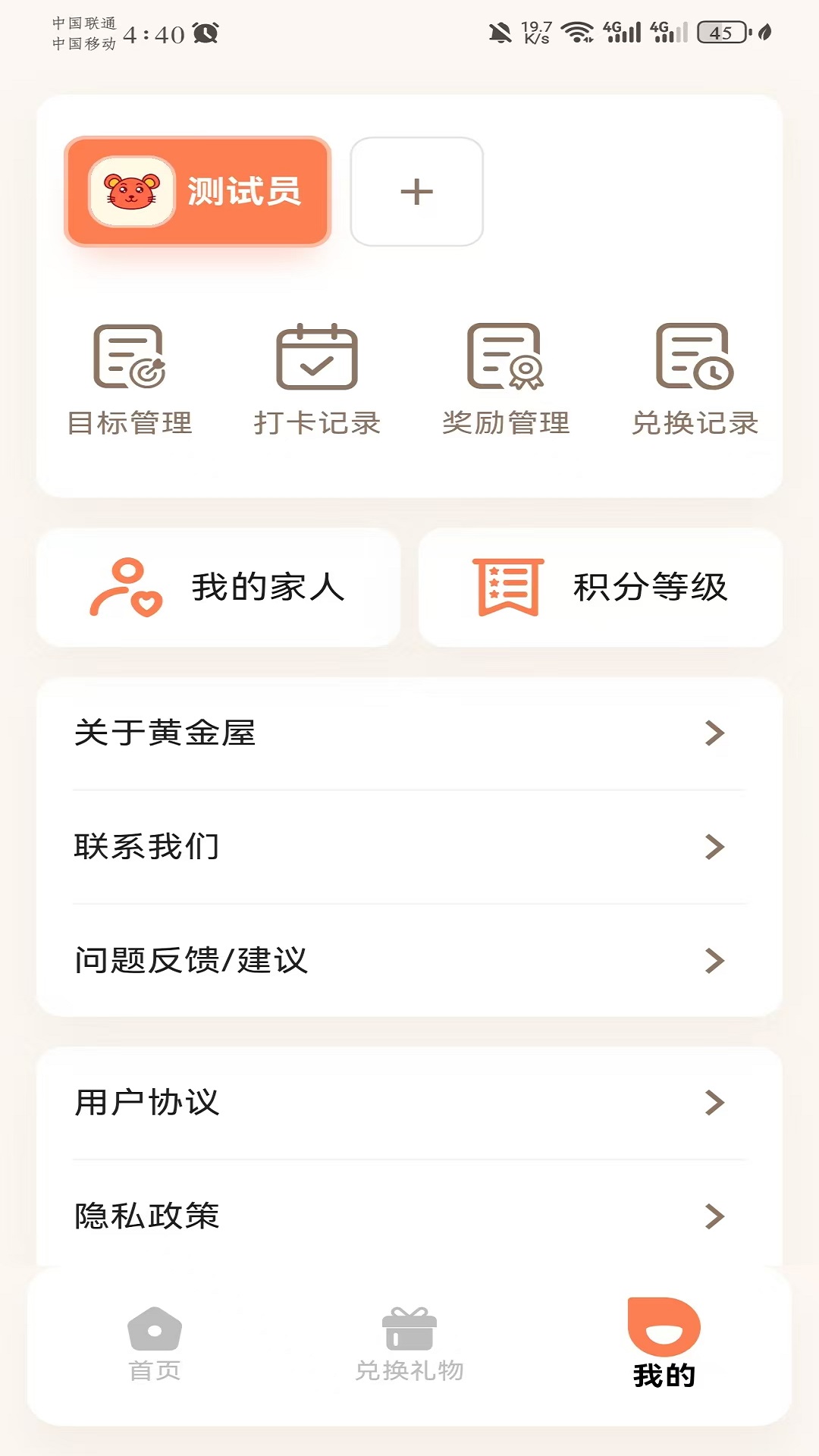Tap the alarm clock status bar icon
Screen dimensions: 819x1456
click(203, 32)
